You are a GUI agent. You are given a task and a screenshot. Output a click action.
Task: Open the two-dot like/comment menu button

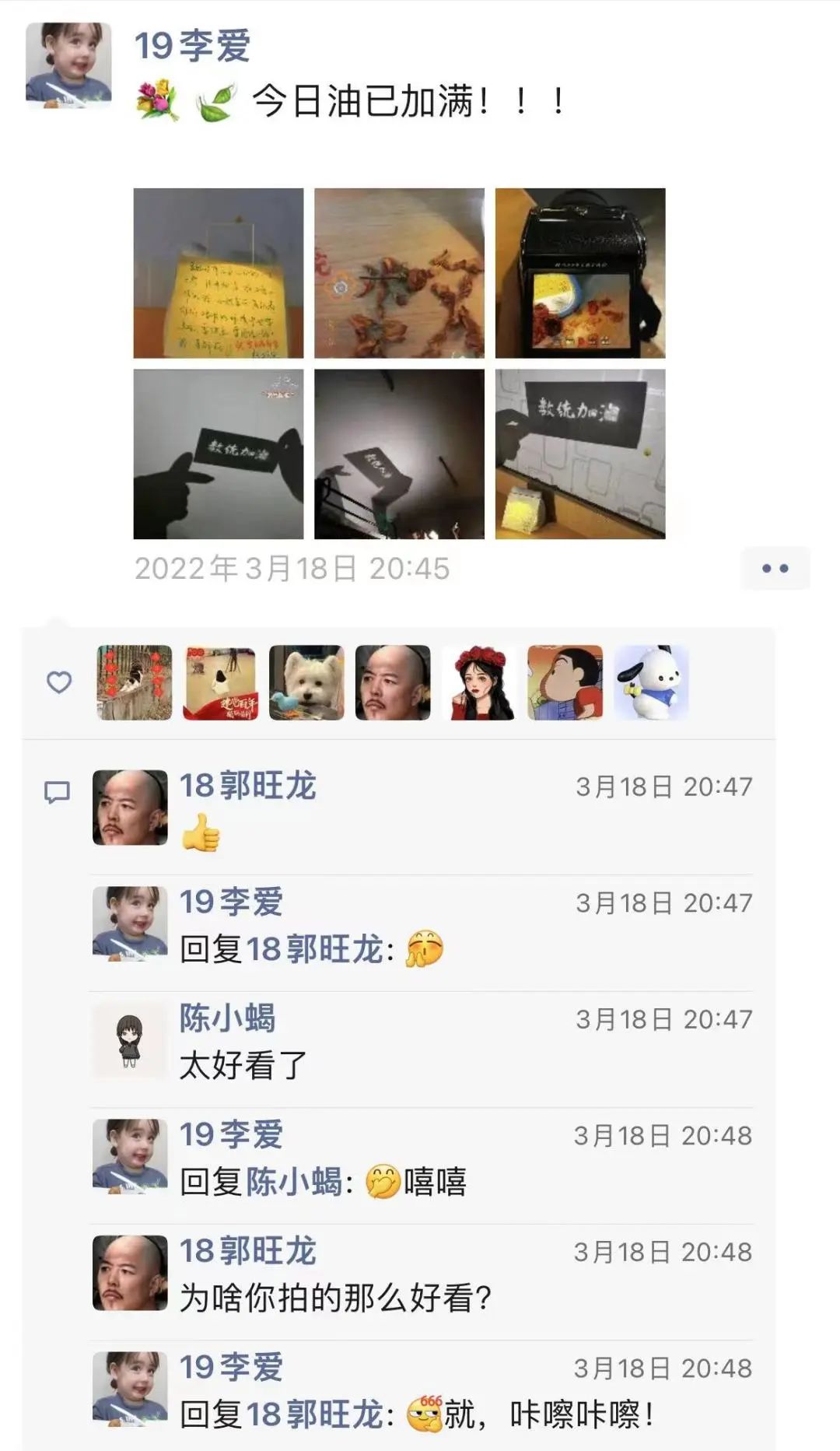pos(775,568)
